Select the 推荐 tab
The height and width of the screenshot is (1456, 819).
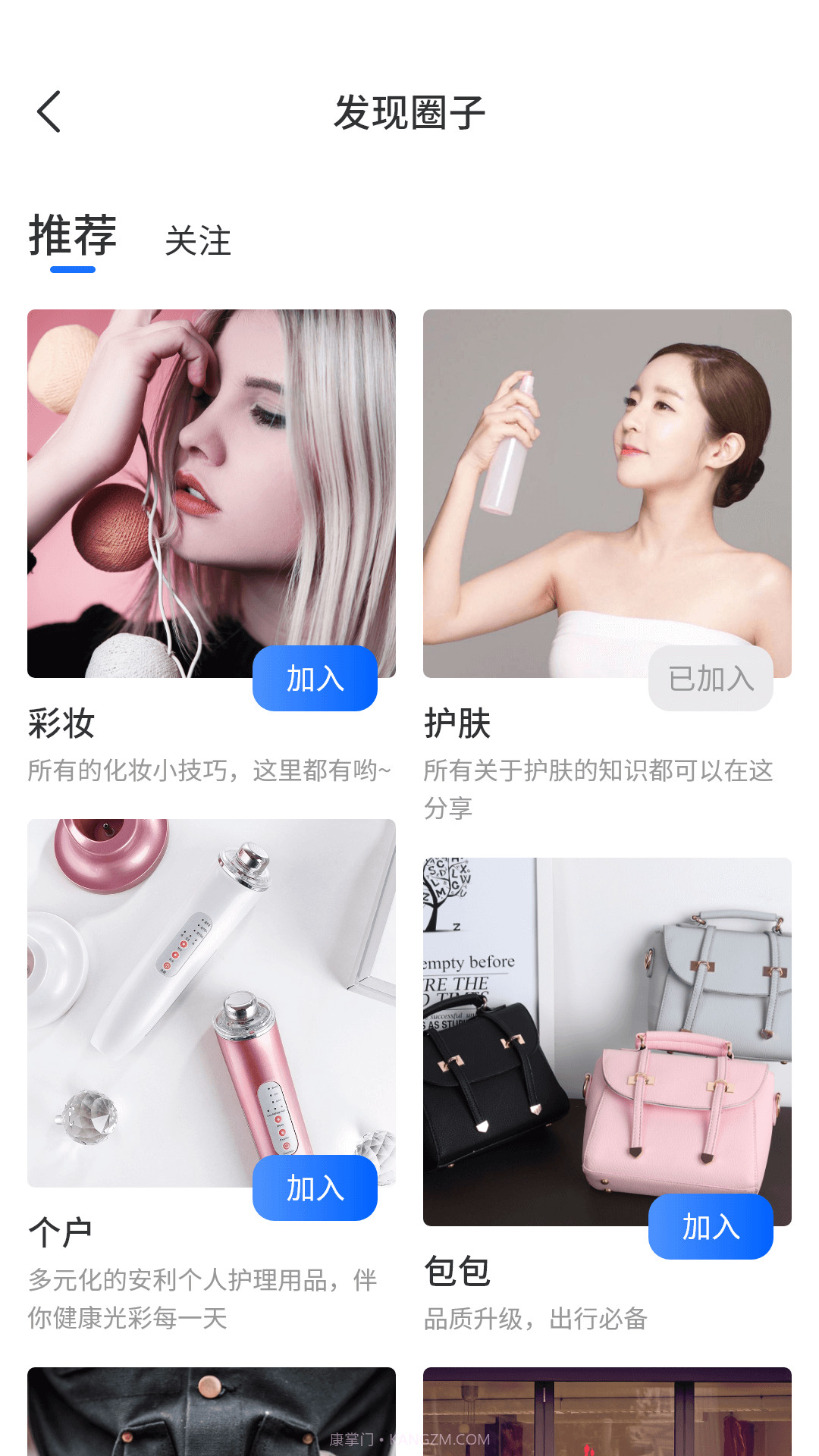click(72, 237)
